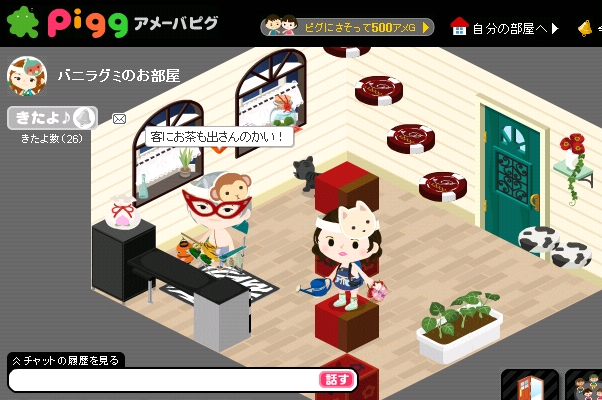Open the mail envelope icon
The image size is (602, 400).
tap(120, 119)
